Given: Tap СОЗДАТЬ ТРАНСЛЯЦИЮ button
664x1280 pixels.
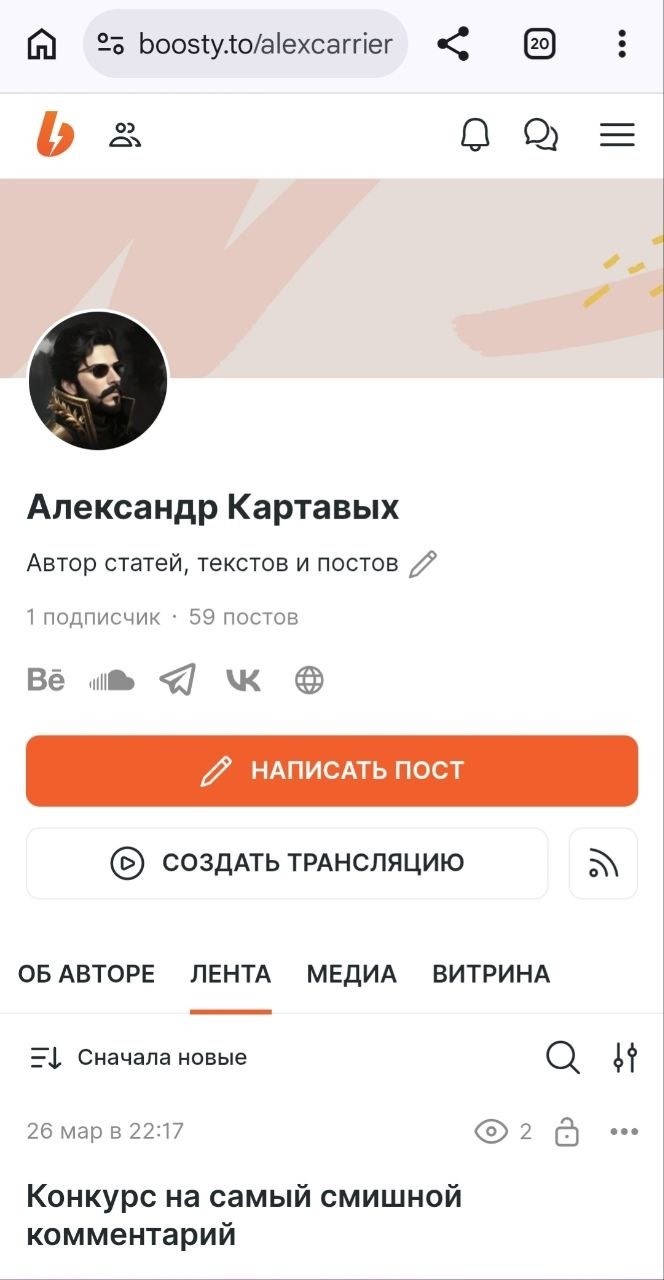Looking at the screenshot, I should coord(287,863).
